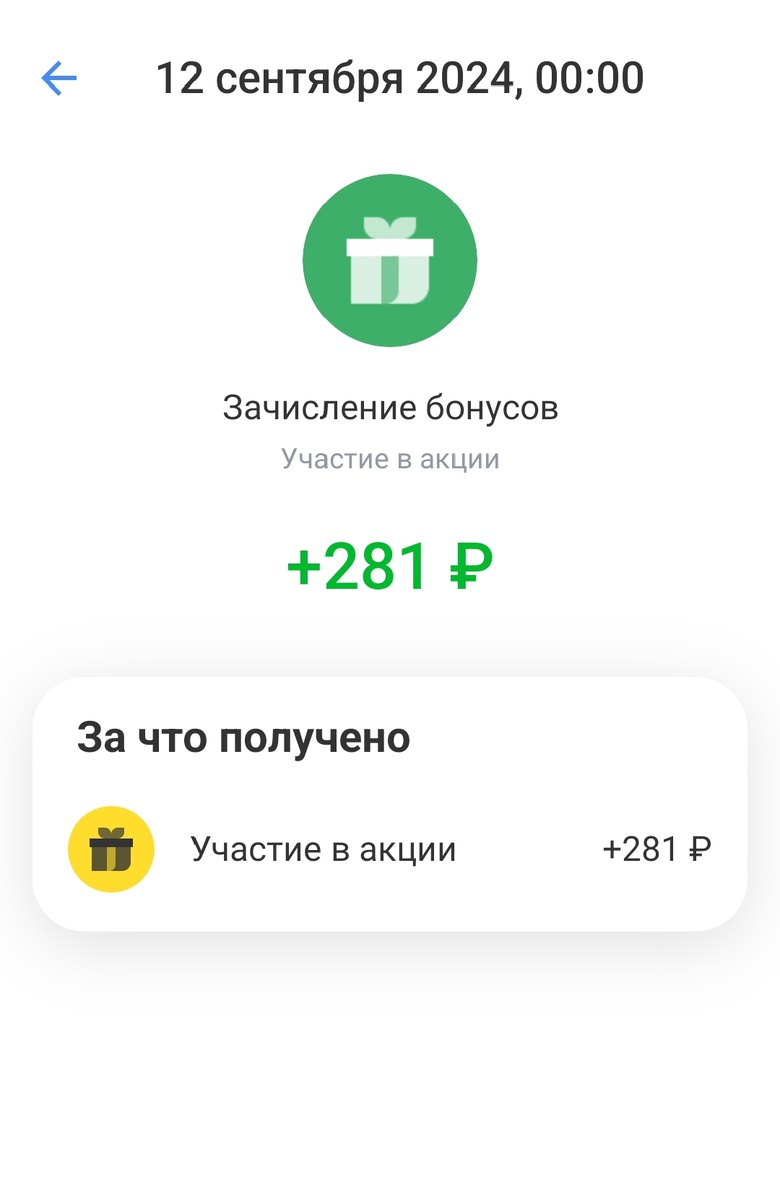Open Участие в акции subtitle link
The height and width of the screenshot is (1200, 780).
pos(390,458)
